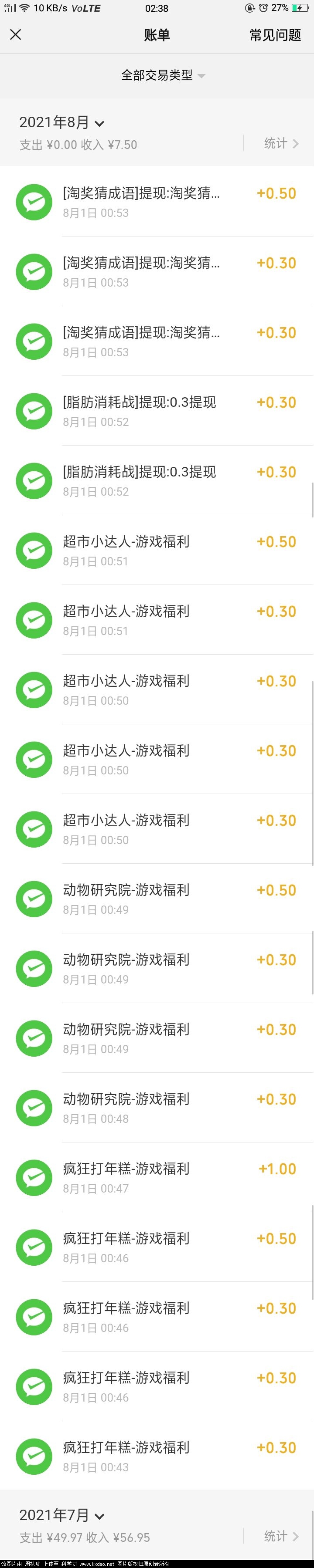Screen dimensions: 314x1568
Task: Open 统计 for 2021年8月
Action: tap(280, 144)
